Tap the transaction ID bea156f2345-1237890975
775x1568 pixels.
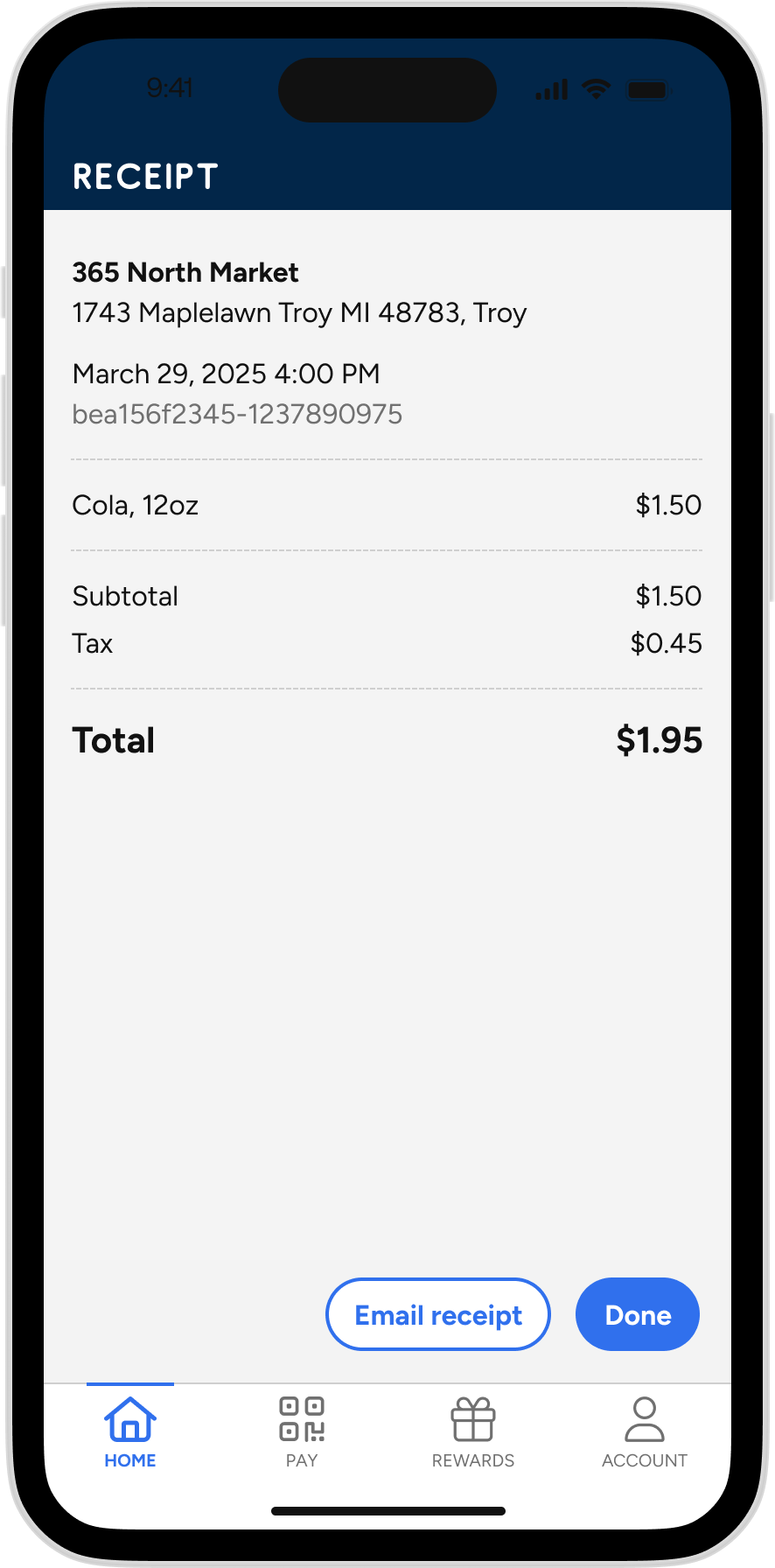[x=237, y=413]
